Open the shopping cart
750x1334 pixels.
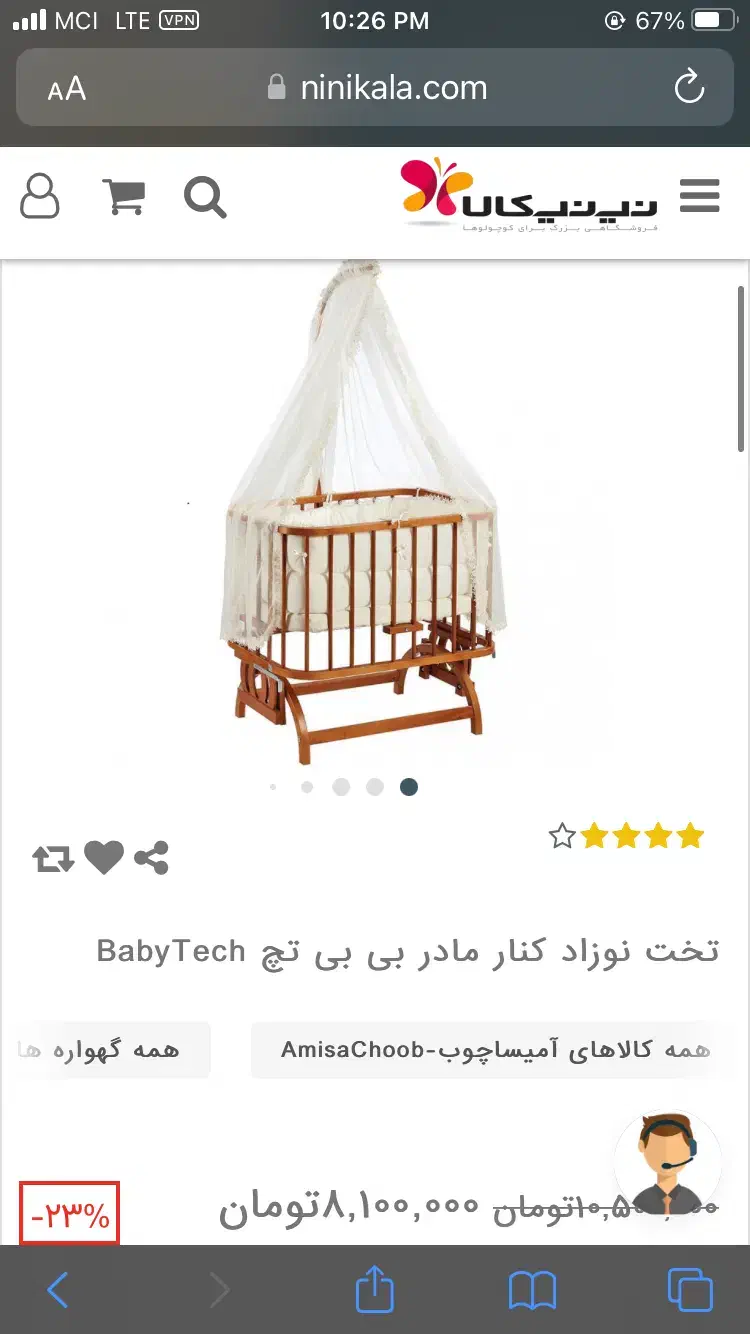(124, 196)
